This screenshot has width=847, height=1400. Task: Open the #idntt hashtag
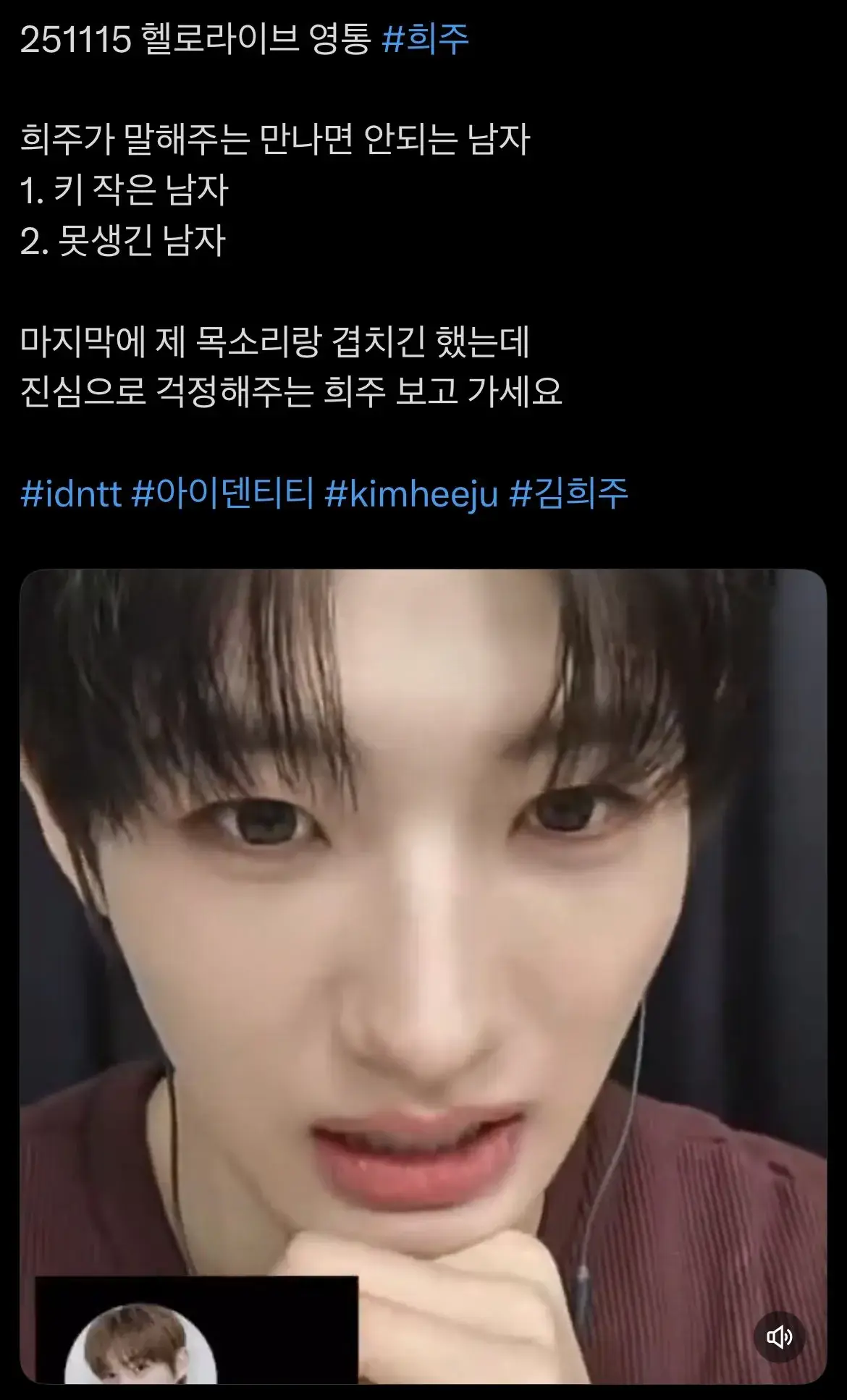[71, 494]
